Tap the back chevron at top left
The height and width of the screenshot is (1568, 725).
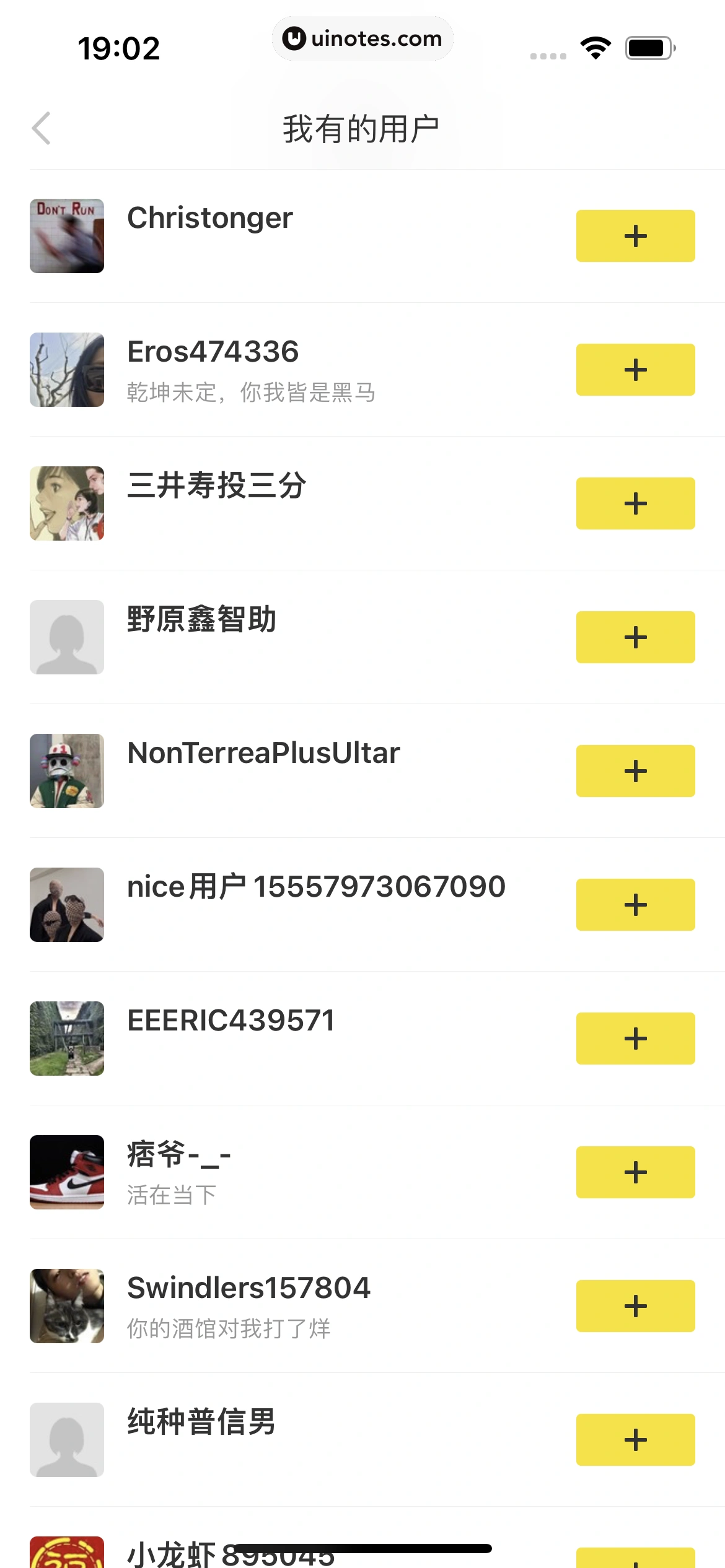42,128
